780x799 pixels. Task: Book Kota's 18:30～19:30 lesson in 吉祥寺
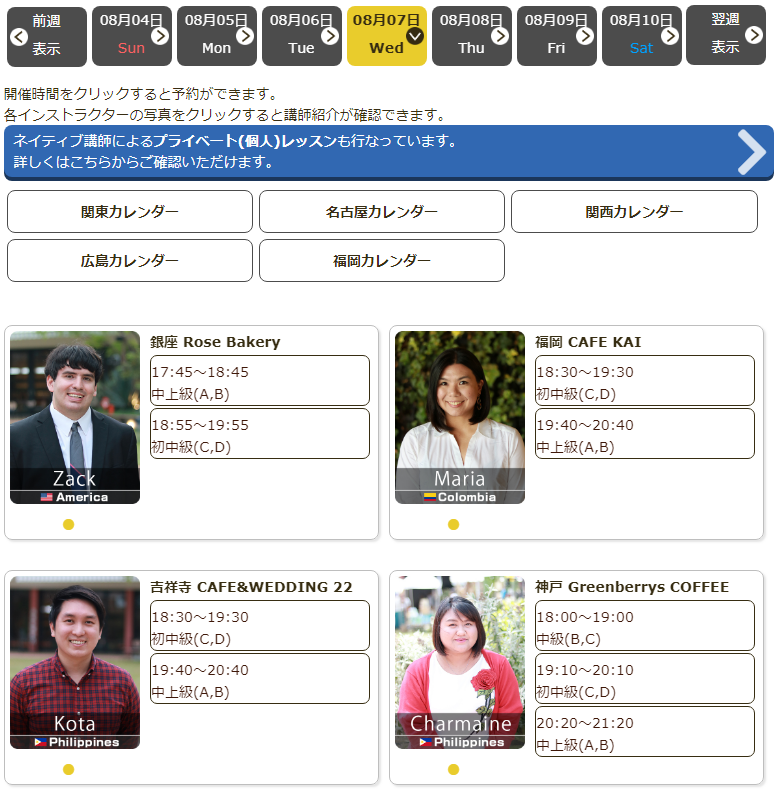[x=260, y=626]
